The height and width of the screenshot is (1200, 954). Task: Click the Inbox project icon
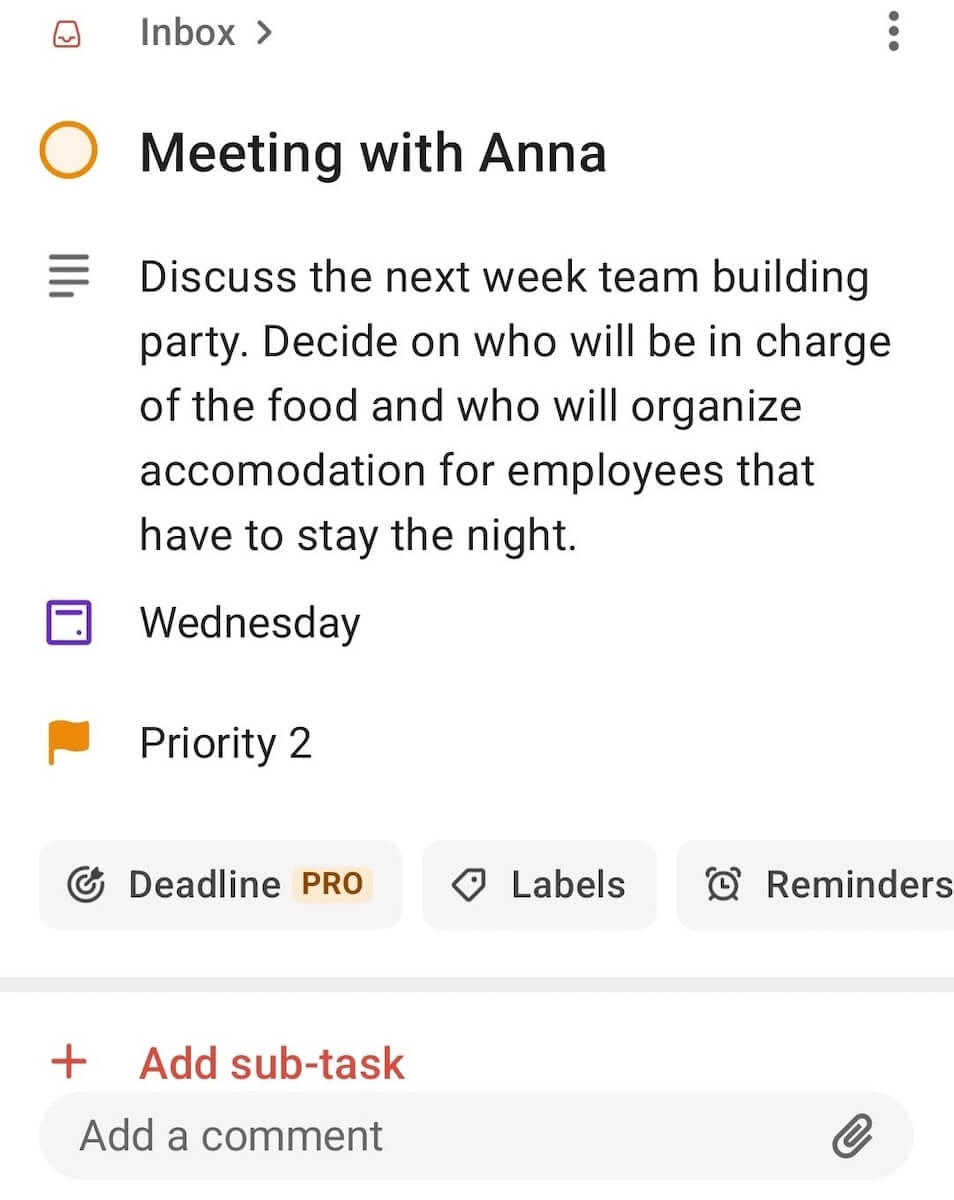click(x=66, y=31)
